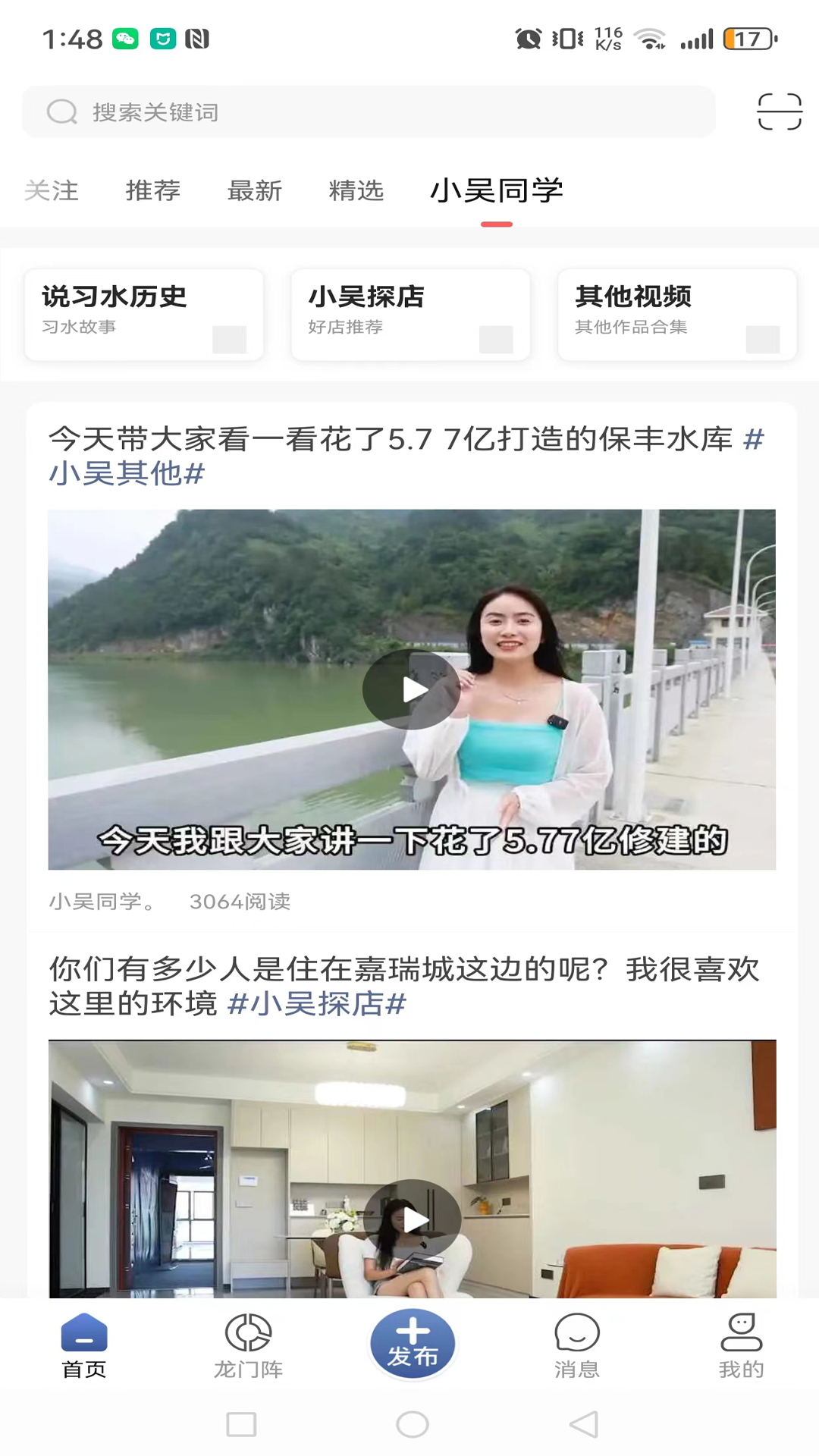Play the 保丰水库 video
The width and height of the screenshot is (819, 1456).
(x=411, y=689)
